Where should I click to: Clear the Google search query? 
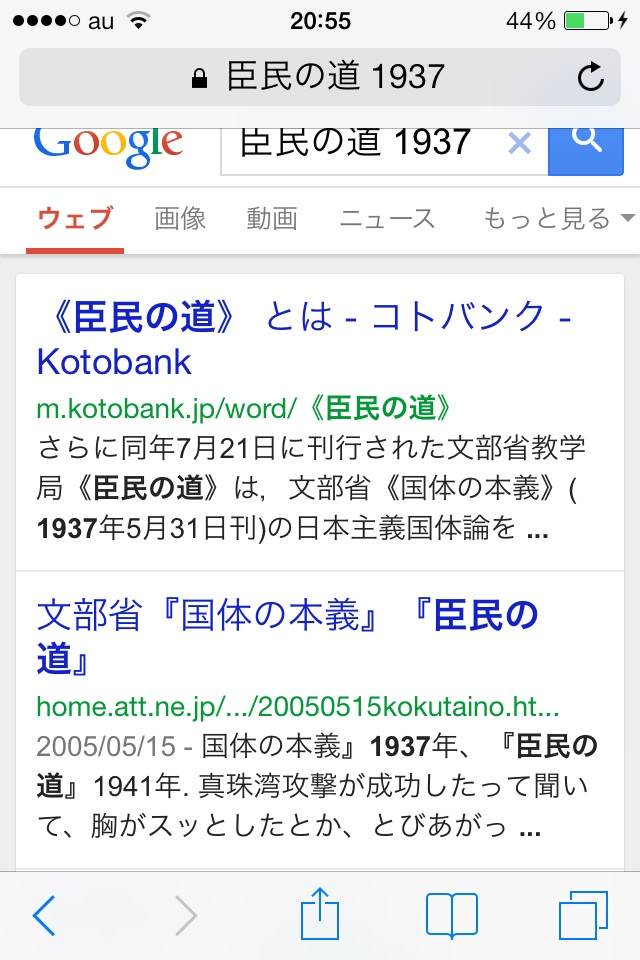(519, 143)
